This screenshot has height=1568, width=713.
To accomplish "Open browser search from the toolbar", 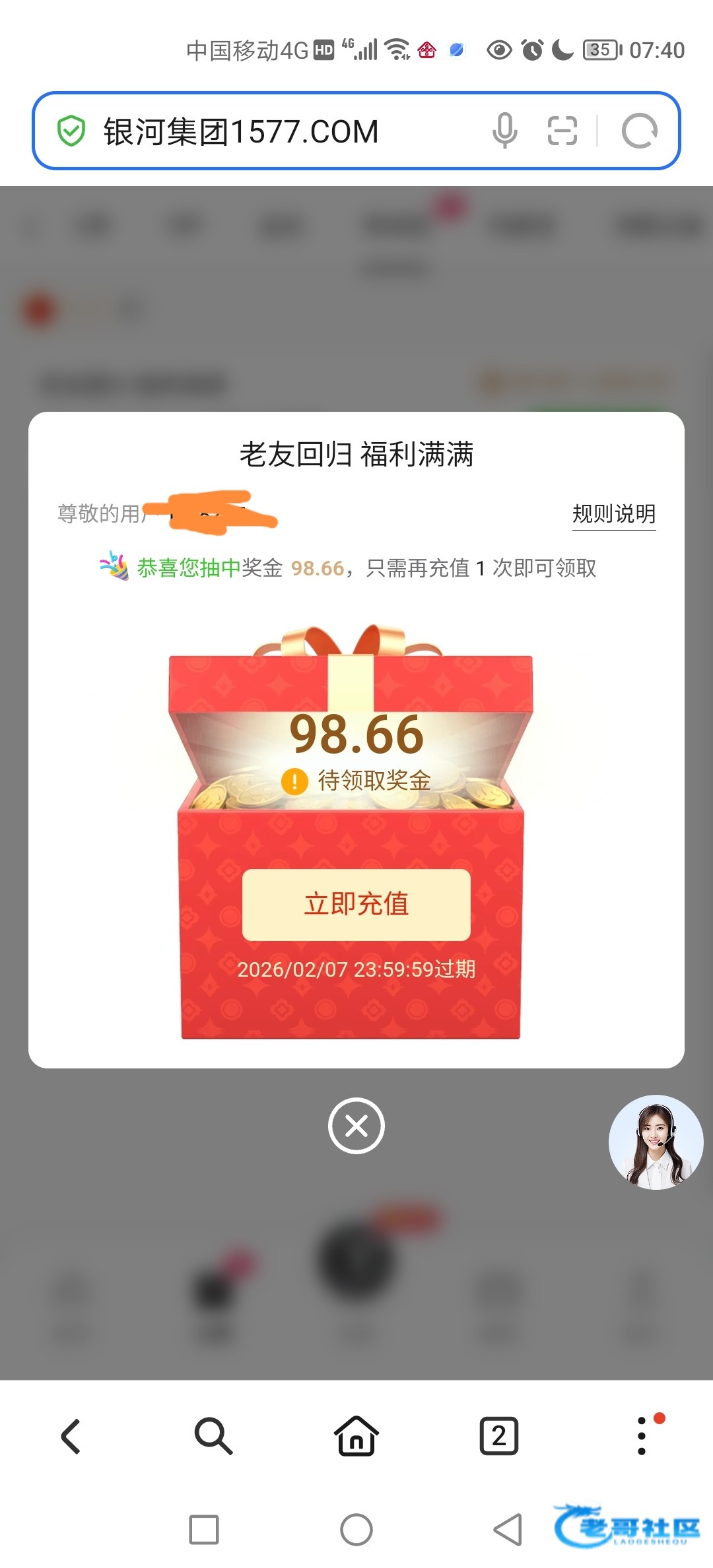I will tap(213, 1436).
